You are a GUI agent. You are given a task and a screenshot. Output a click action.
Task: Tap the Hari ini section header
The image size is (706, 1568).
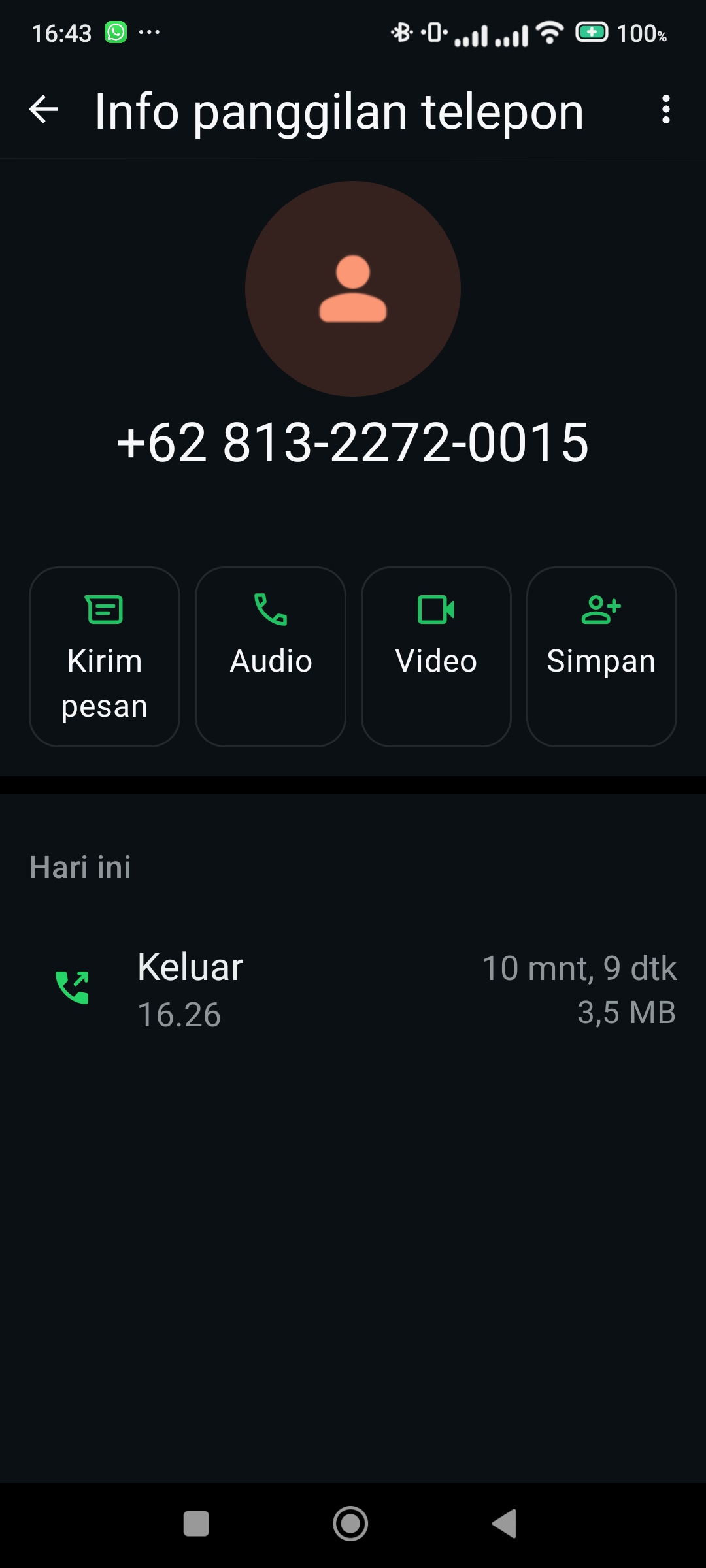click(x=80, y=868)
